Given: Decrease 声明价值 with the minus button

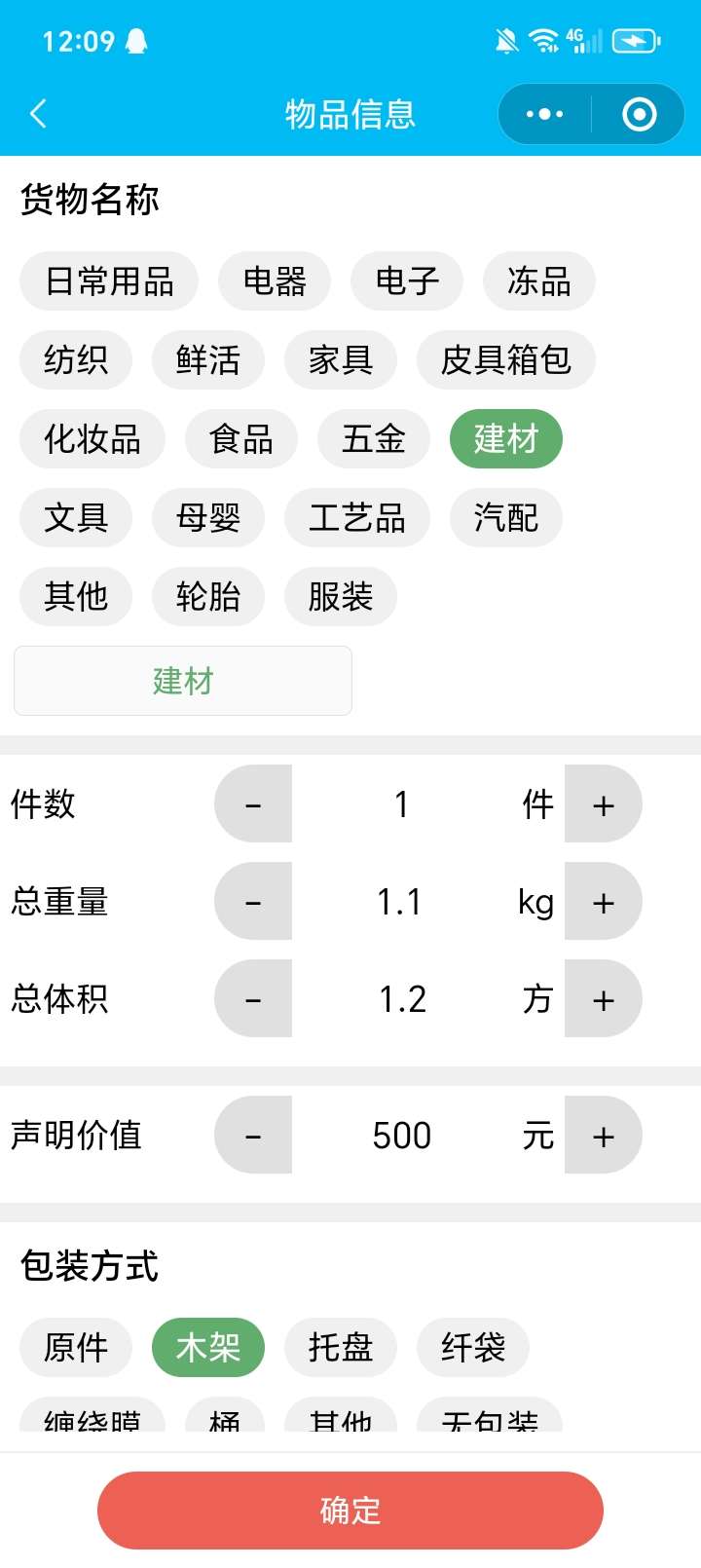Looking at the screenshot, I should [x=253, y=1136].
